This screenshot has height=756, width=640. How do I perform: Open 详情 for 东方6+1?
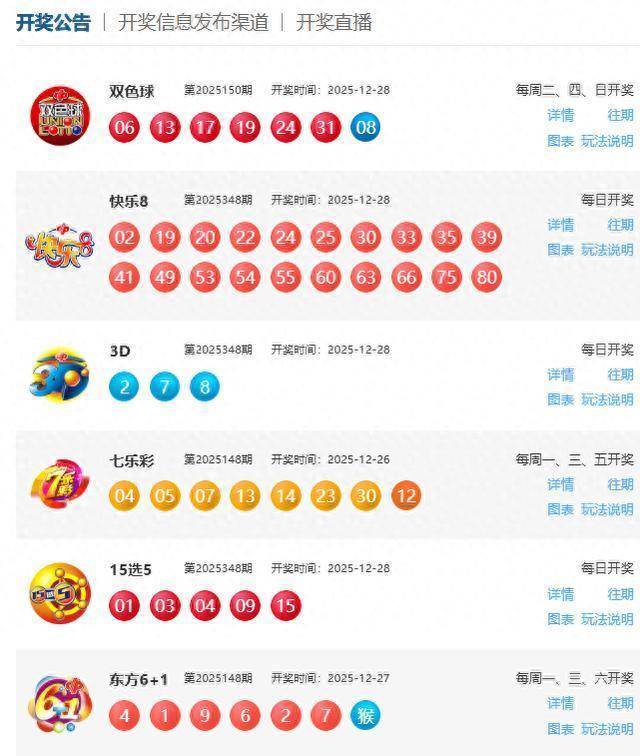(560, 704)
